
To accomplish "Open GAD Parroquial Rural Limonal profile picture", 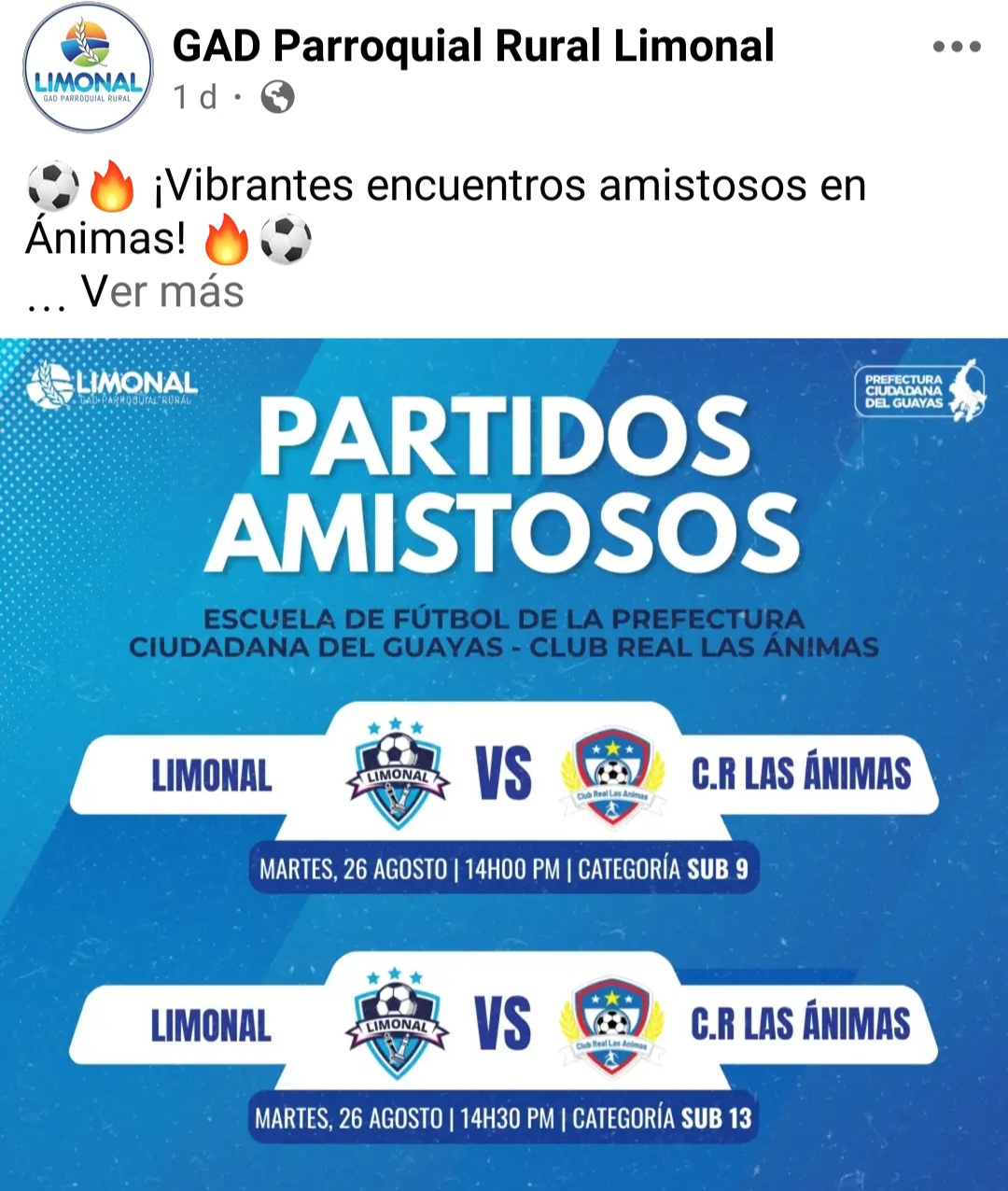I will tap(88, 67).
